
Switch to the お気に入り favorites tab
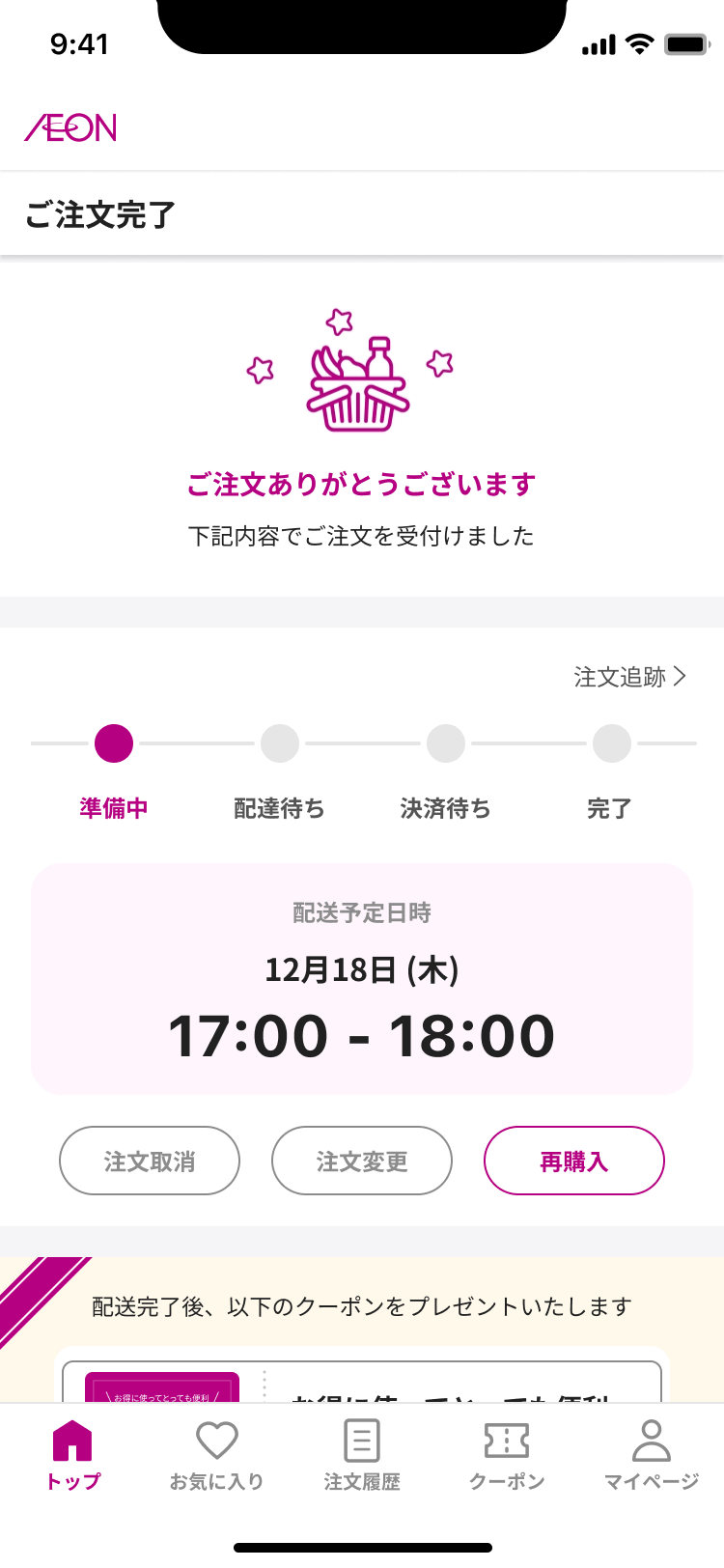tap(217, 1455)
